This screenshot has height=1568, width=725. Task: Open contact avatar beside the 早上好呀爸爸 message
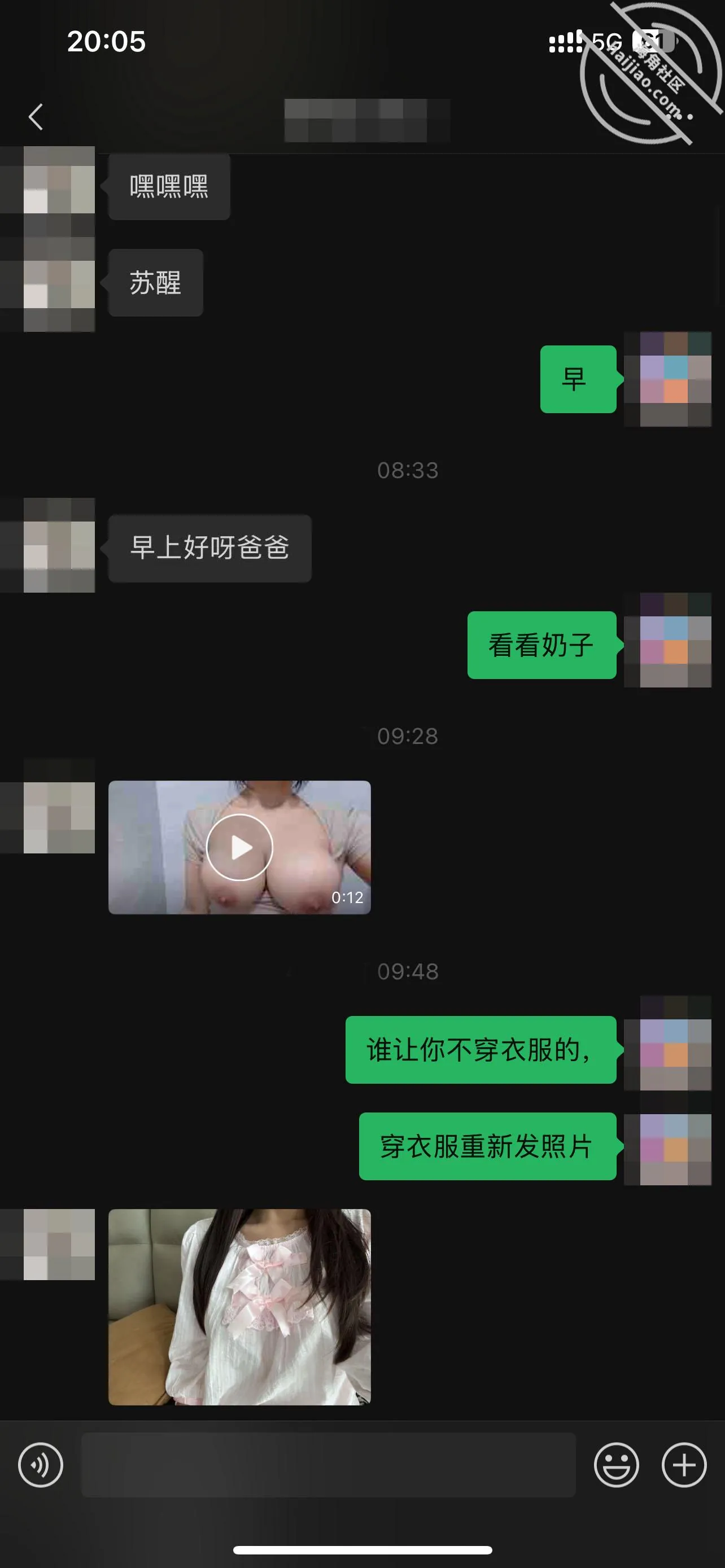(x=59, y=545)
